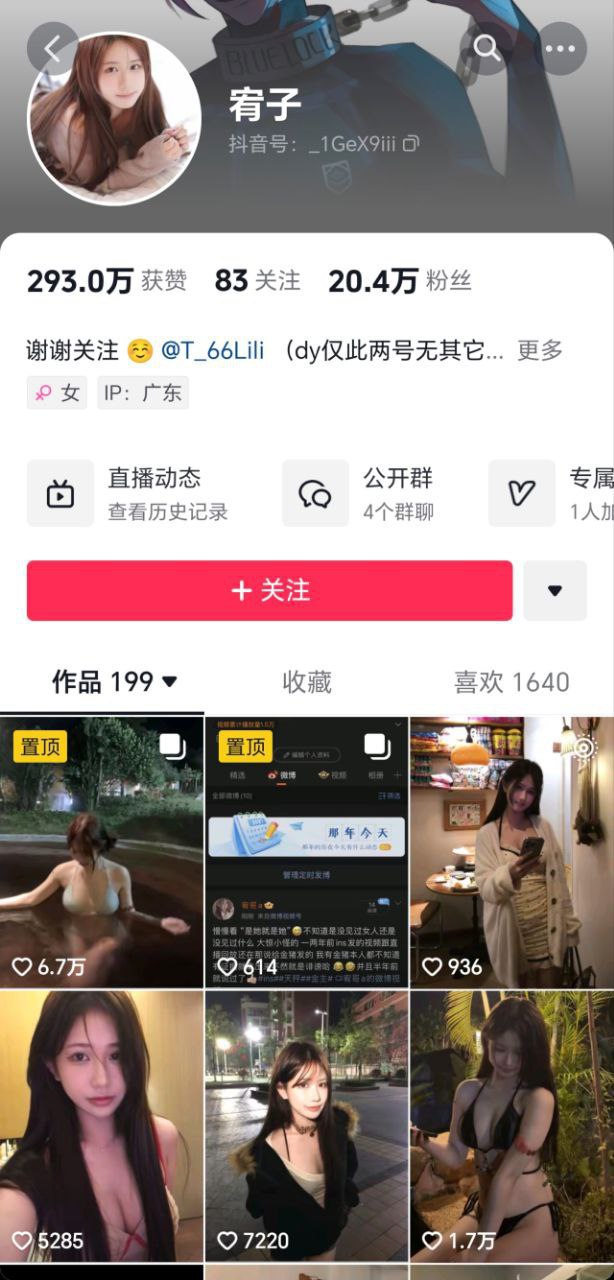The width and height of the screenshot is (614, 1280).
Task: Open the pinned post with 614 likes
Action: pyautogui.click(x=306, y=850)
